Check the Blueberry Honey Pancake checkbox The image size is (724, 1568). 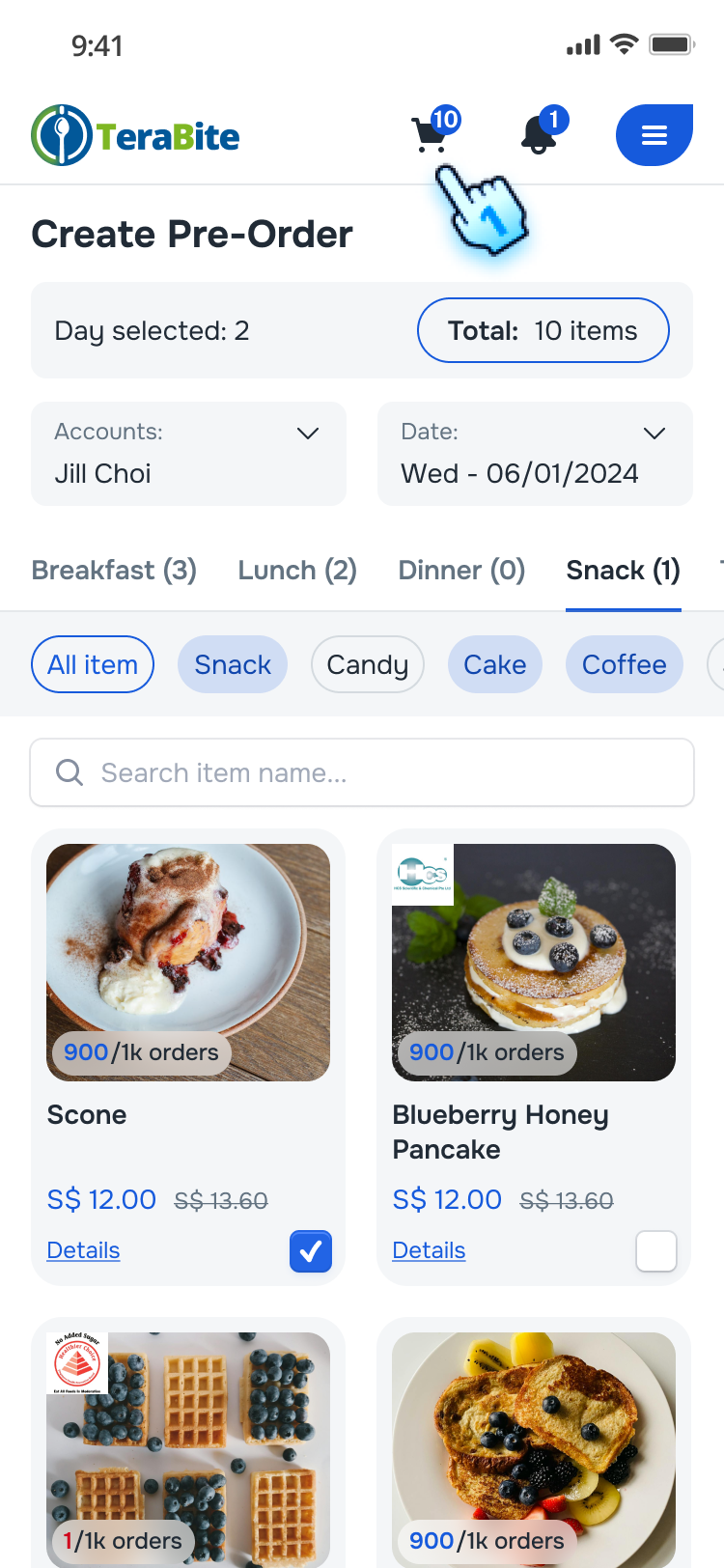[656, 1251]
